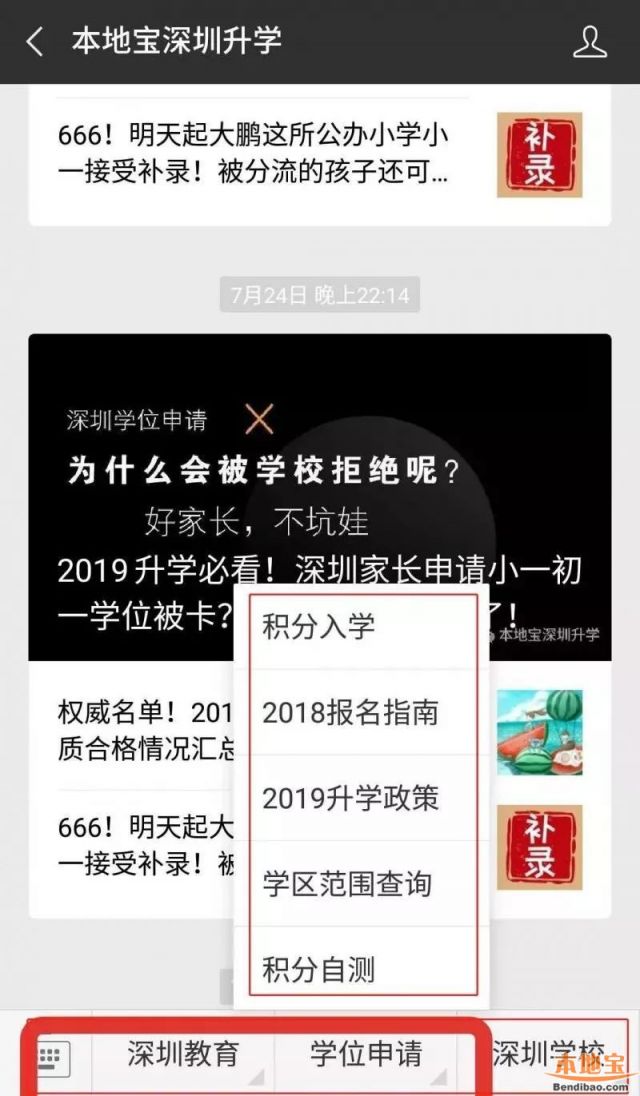Open the 深圳教育 bottom menu
640x1096 pixels.
pyautogui.click(x=183, y=1053)
